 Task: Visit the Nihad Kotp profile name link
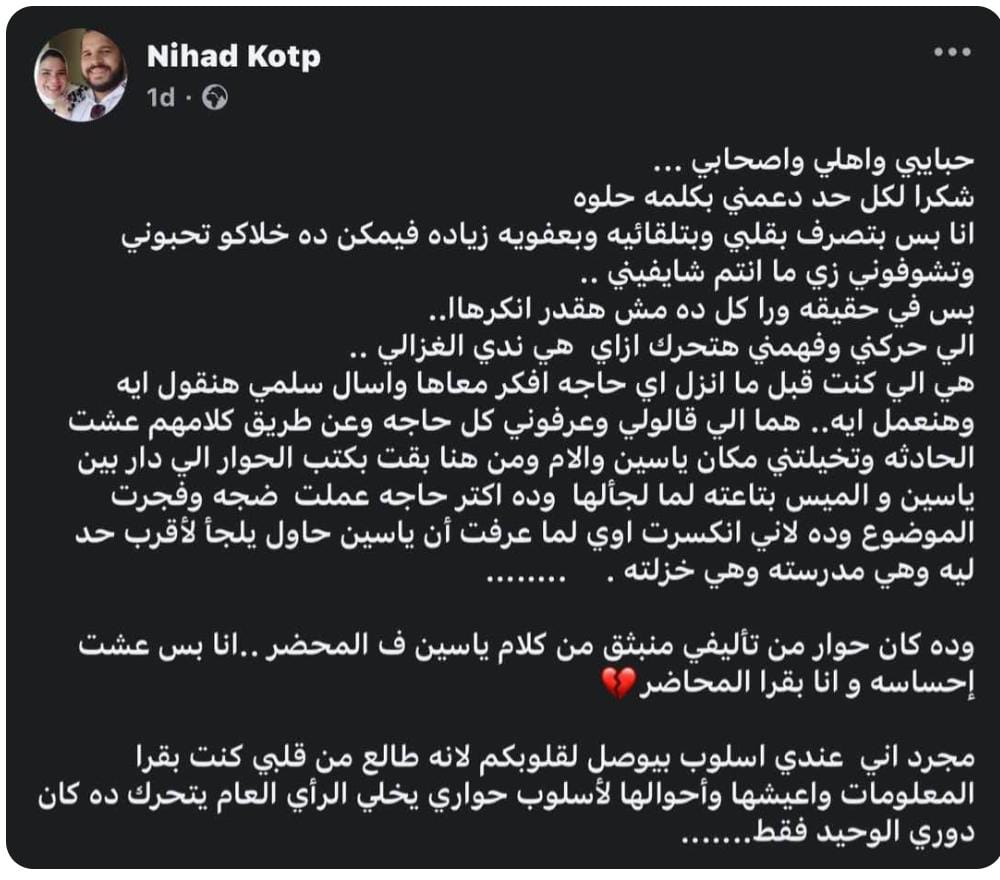tap(233, 57)
